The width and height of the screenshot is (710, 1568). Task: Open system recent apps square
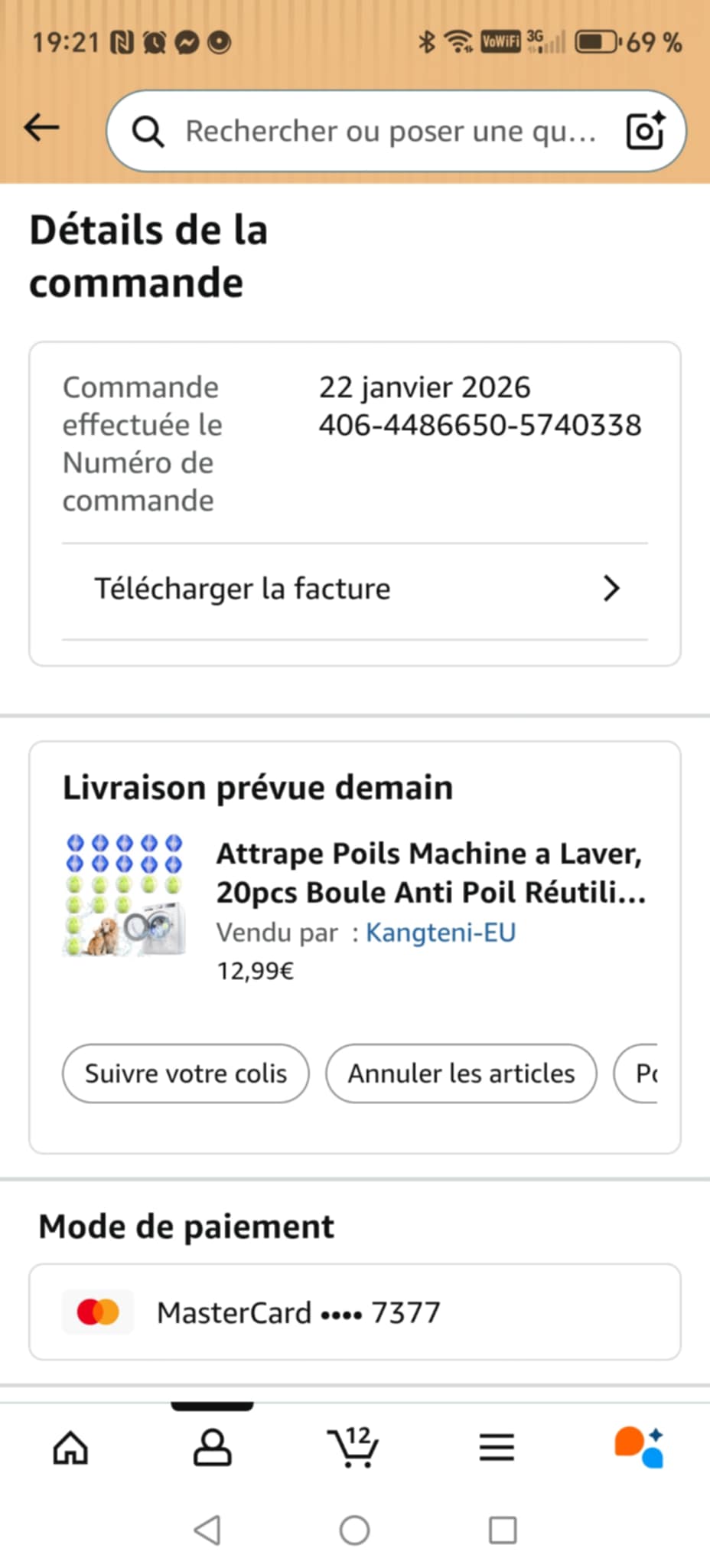(x=503, y=1530)
